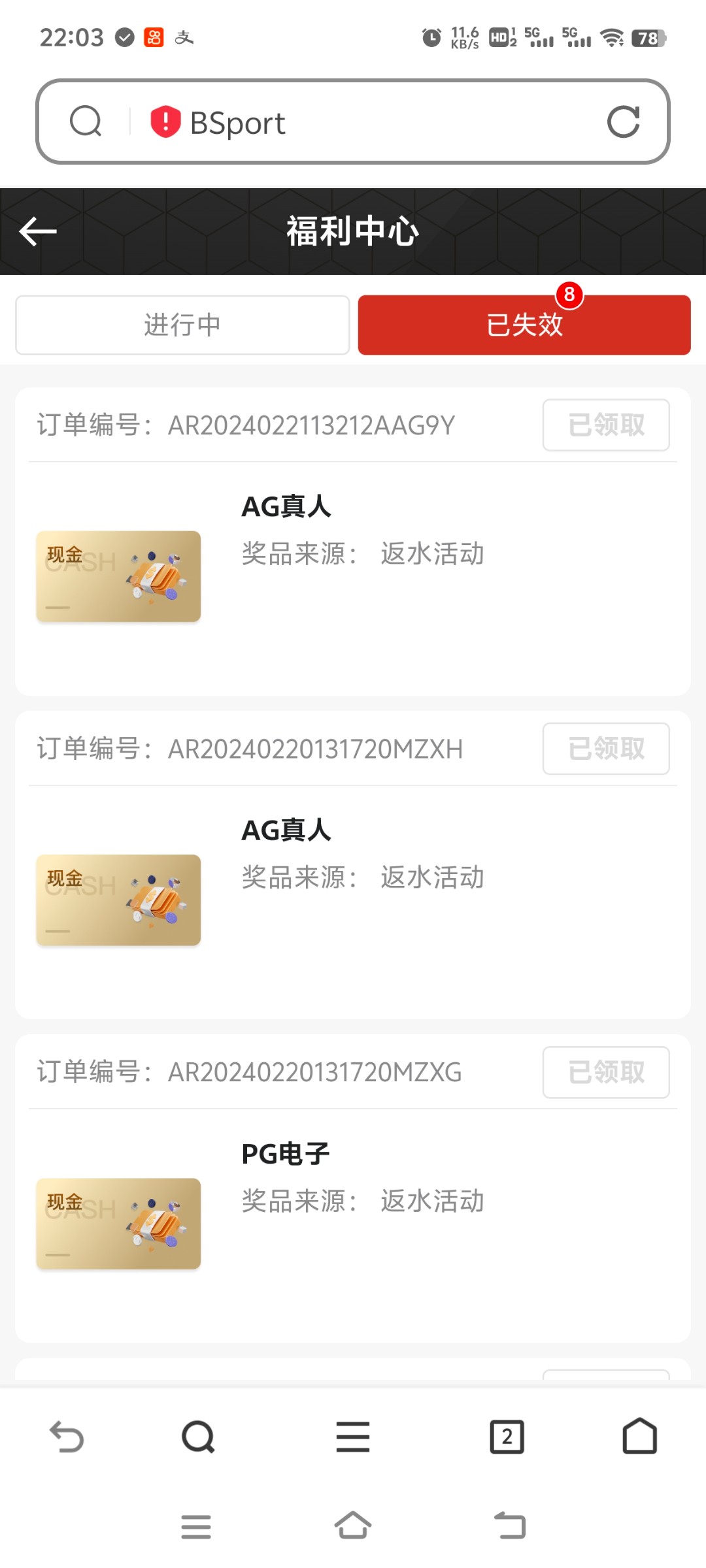Switch to the 进行中 tab
This screenshot has width=706, height=1568.
click(x=182, y=325)
